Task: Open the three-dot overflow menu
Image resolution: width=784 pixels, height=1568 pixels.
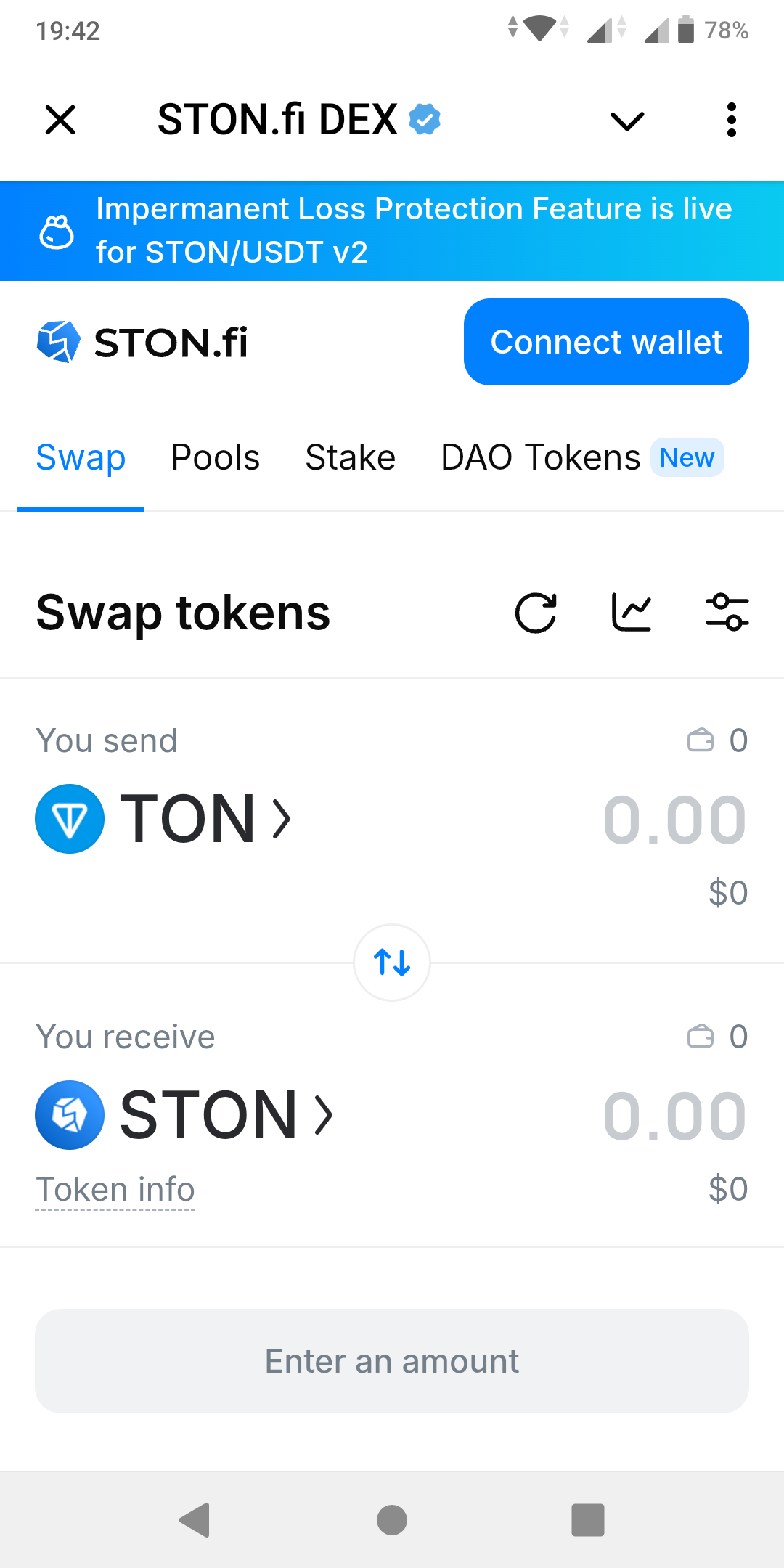Action: pos(731,120)
